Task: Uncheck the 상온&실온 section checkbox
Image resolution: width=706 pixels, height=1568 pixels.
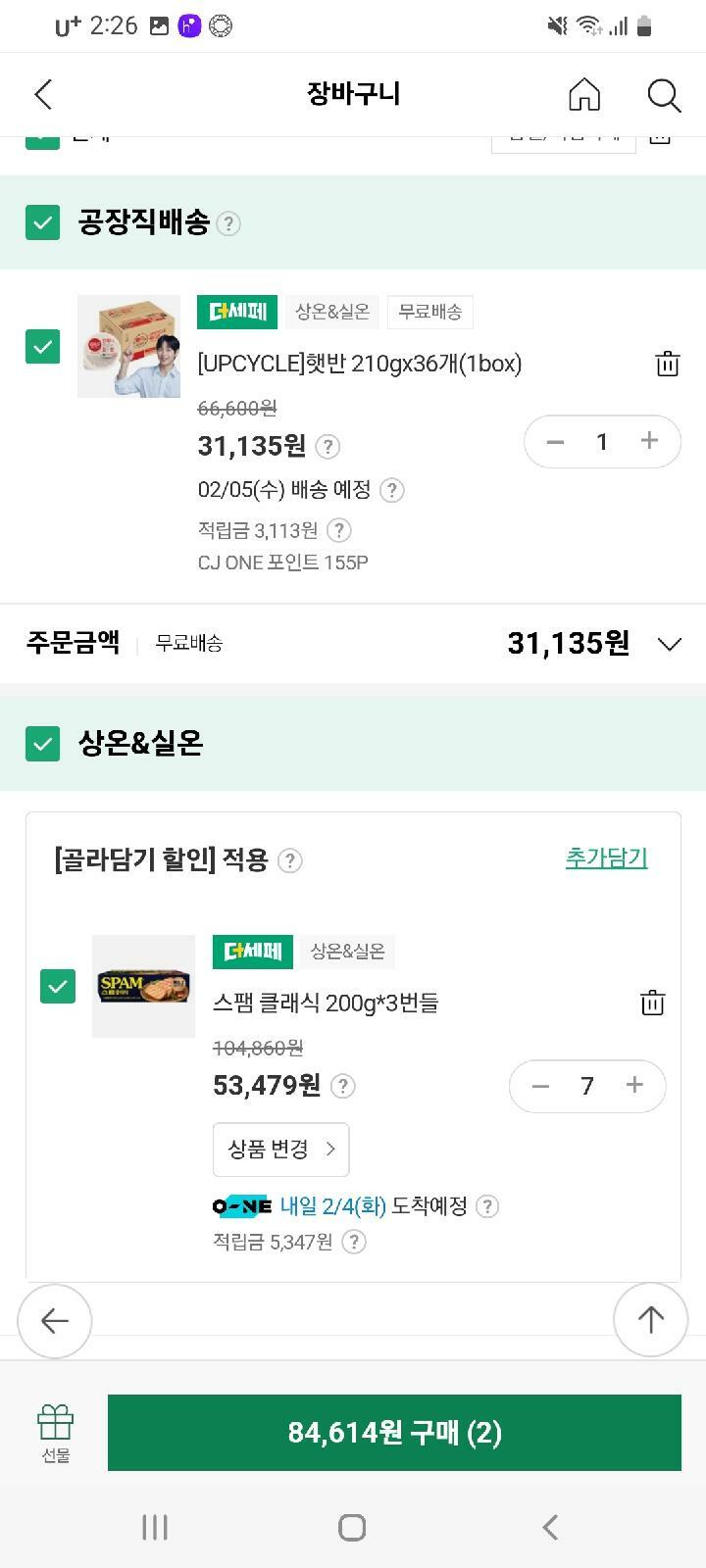Action: pyautogui.click(x=42, y=743)
